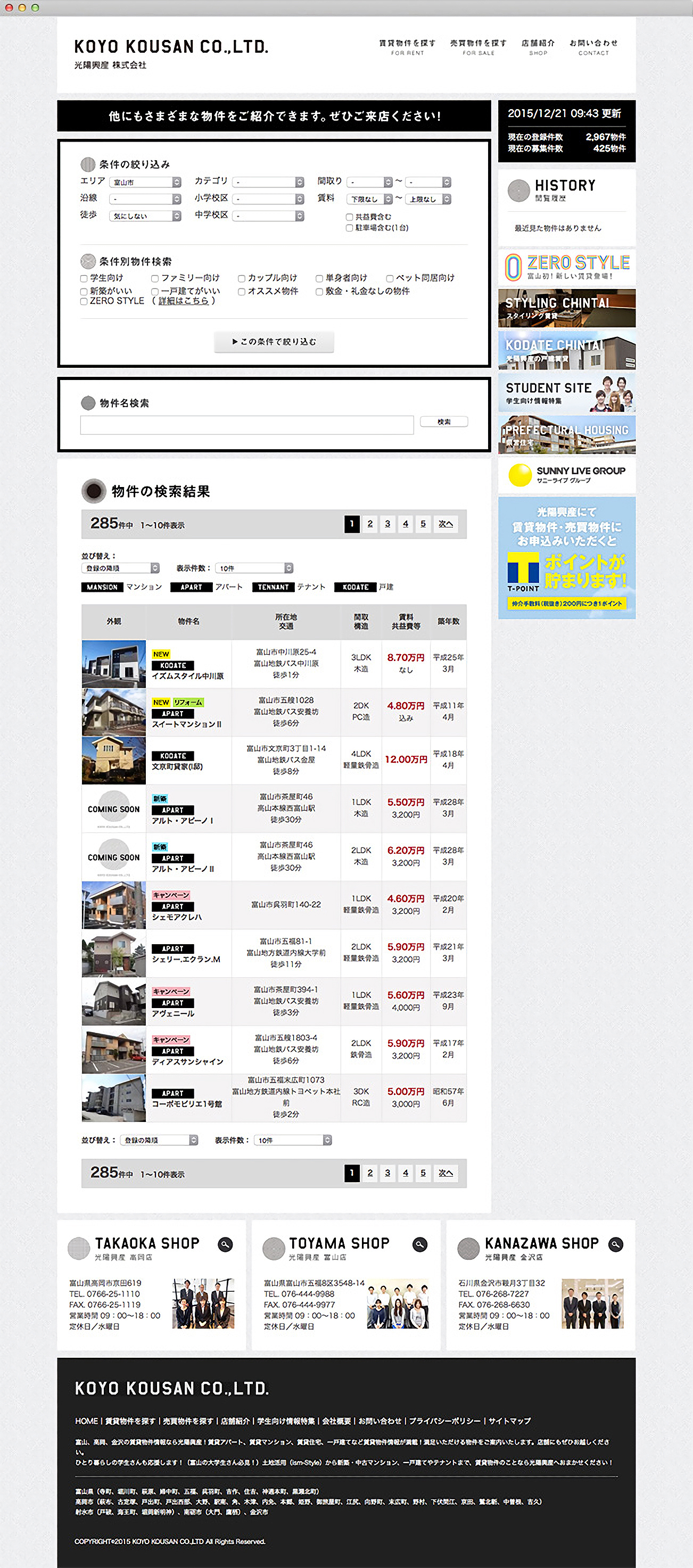Expand the エリア area dropdown
This screenshot has height=1568, width=693.
[x=145, y=182]
